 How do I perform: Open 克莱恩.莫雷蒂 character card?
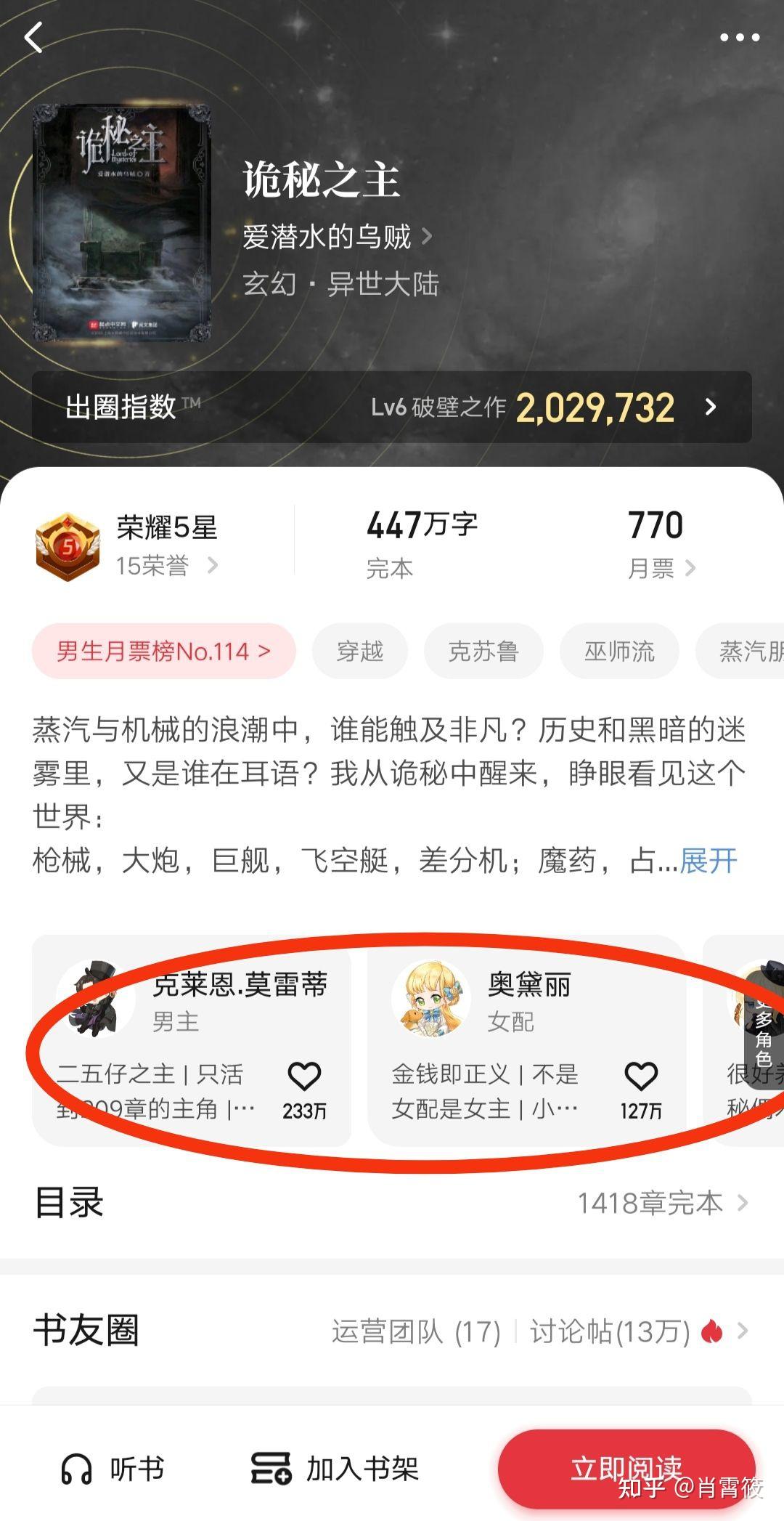coord(192,1002)
